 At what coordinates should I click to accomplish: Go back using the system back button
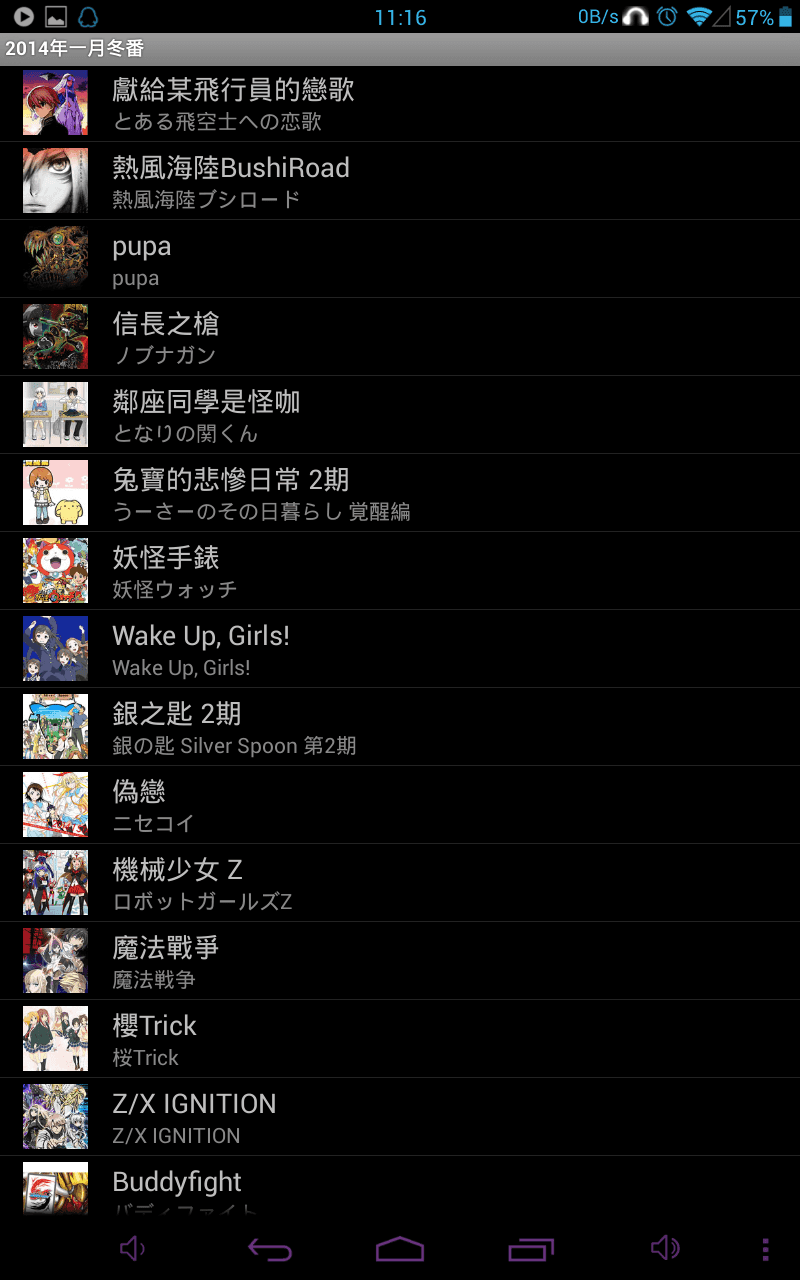(x=269, y=1249)
